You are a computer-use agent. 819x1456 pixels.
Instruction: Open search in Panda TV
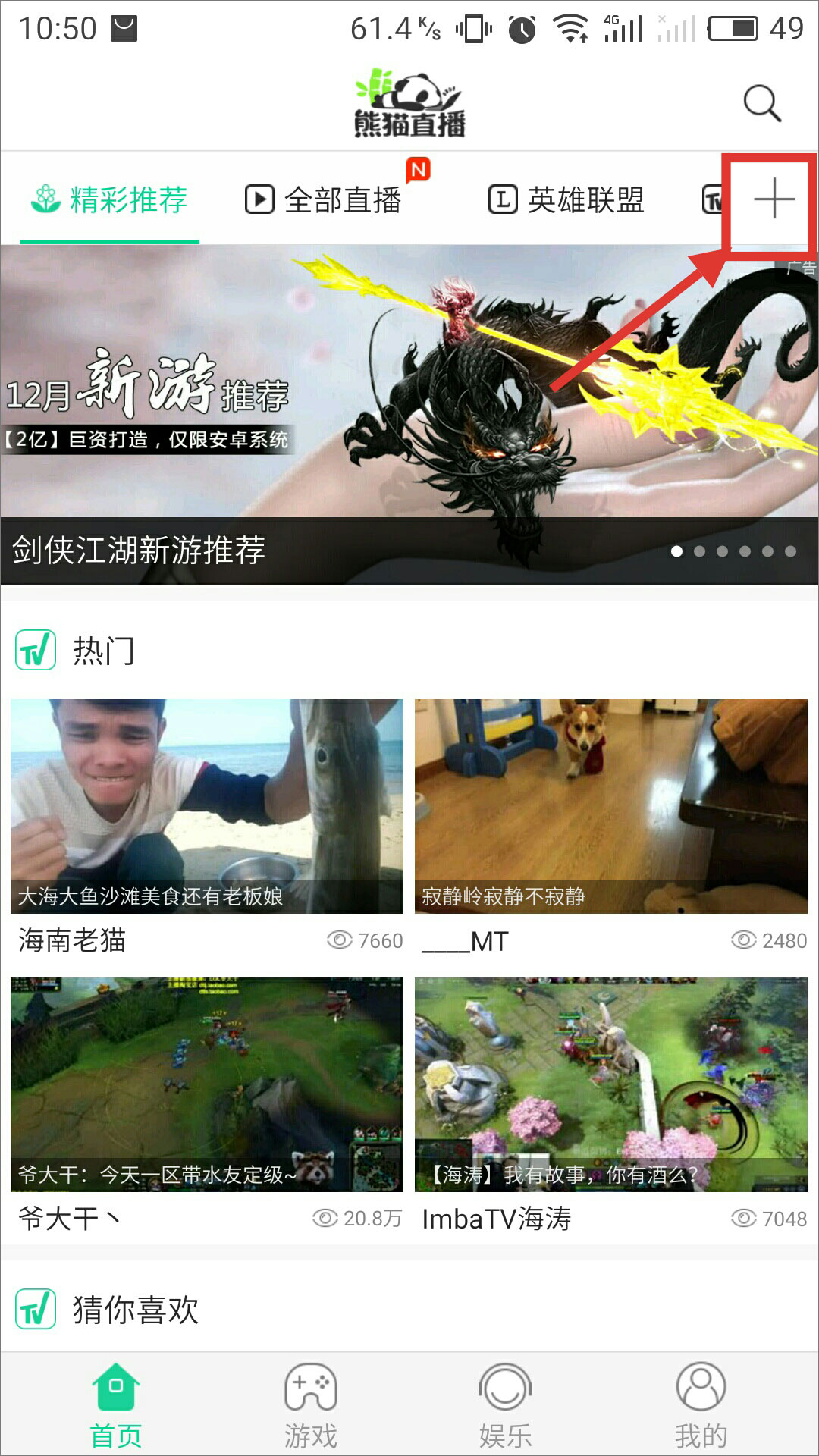point(761,102)
